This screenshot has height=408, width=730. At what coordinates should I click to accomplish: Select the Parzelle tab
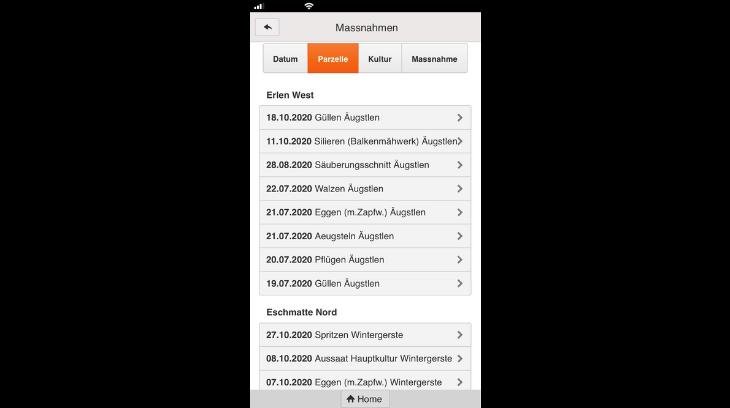[x=332, y=59]
